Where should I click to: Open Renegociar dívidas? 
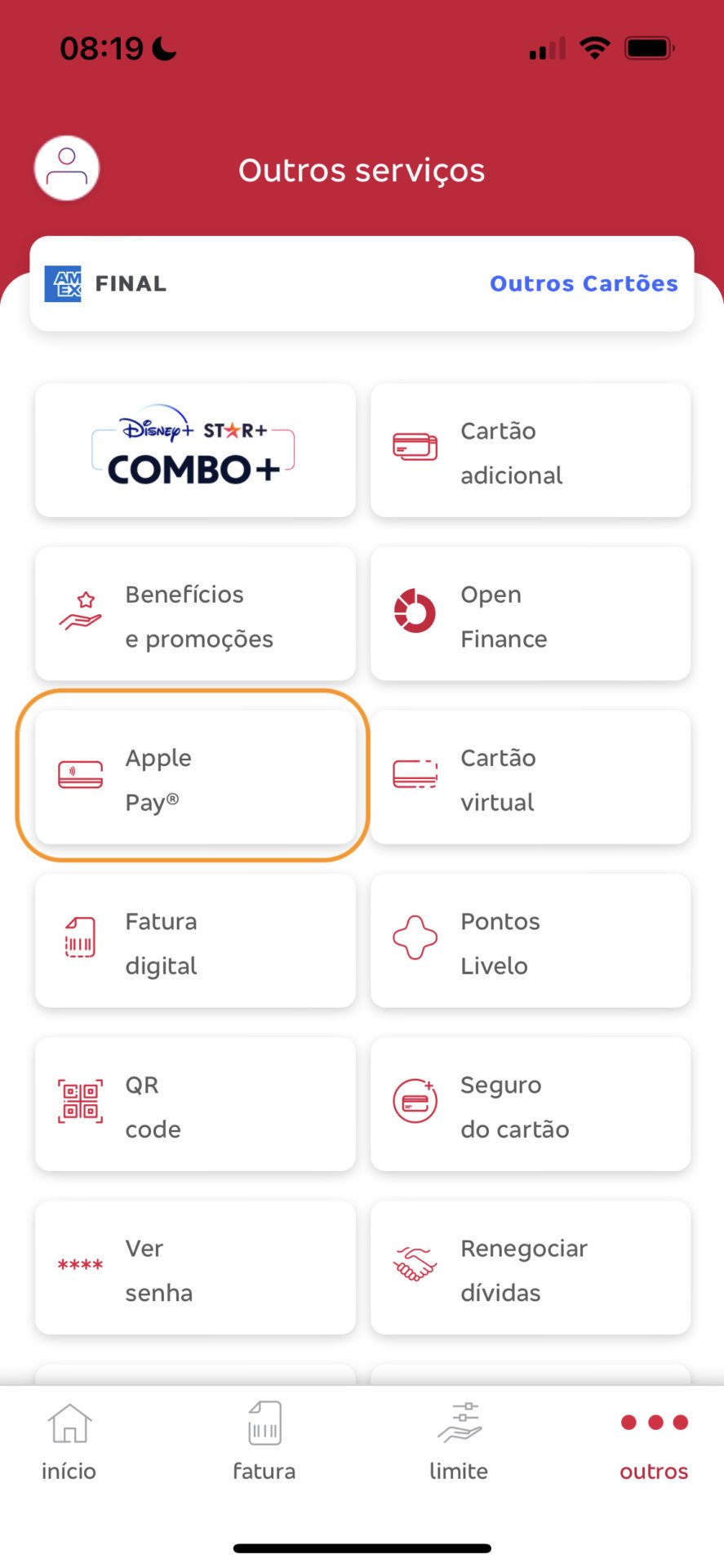tap(531, 1267)
